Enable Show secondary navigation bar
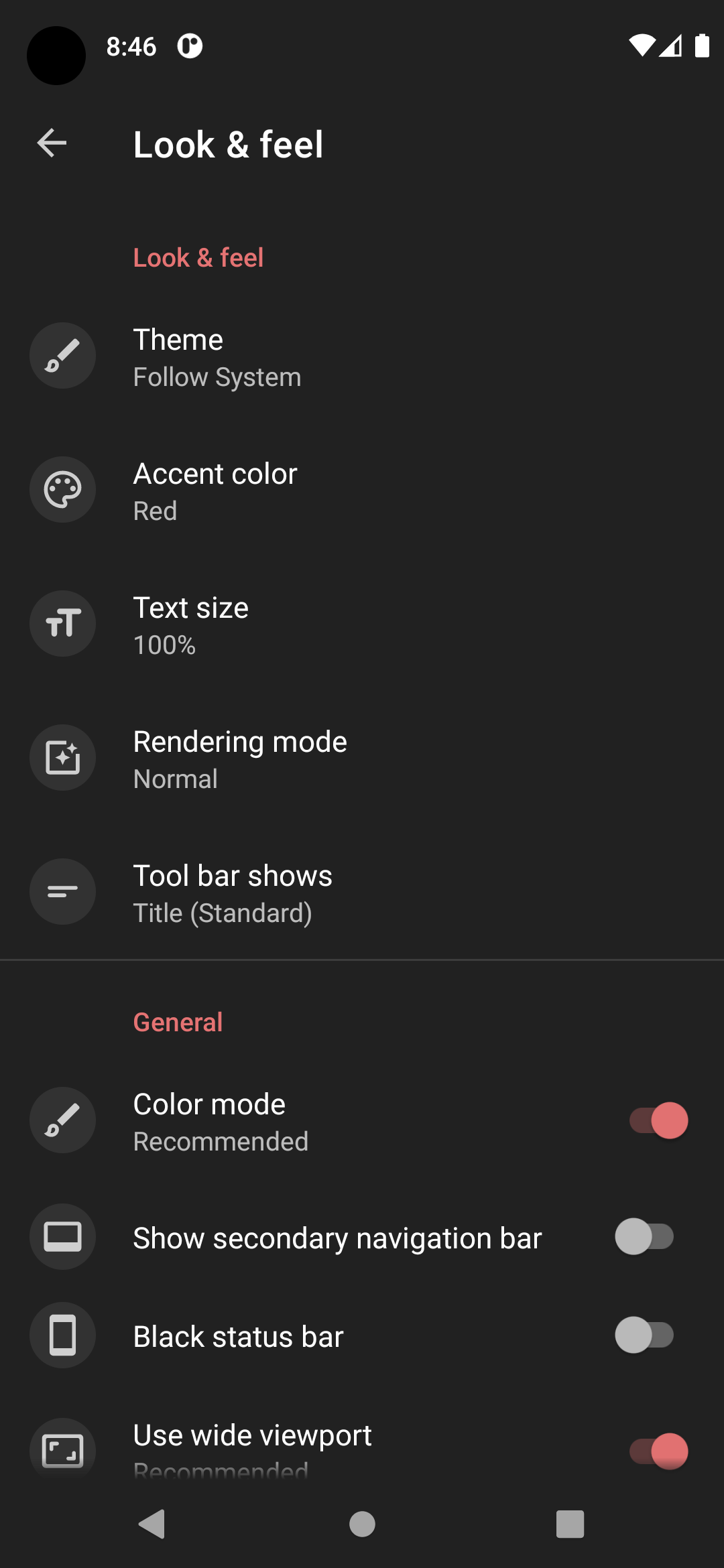Image resolution: width=724 pixels, height=1568 pixels. (x=645, y=1237)
